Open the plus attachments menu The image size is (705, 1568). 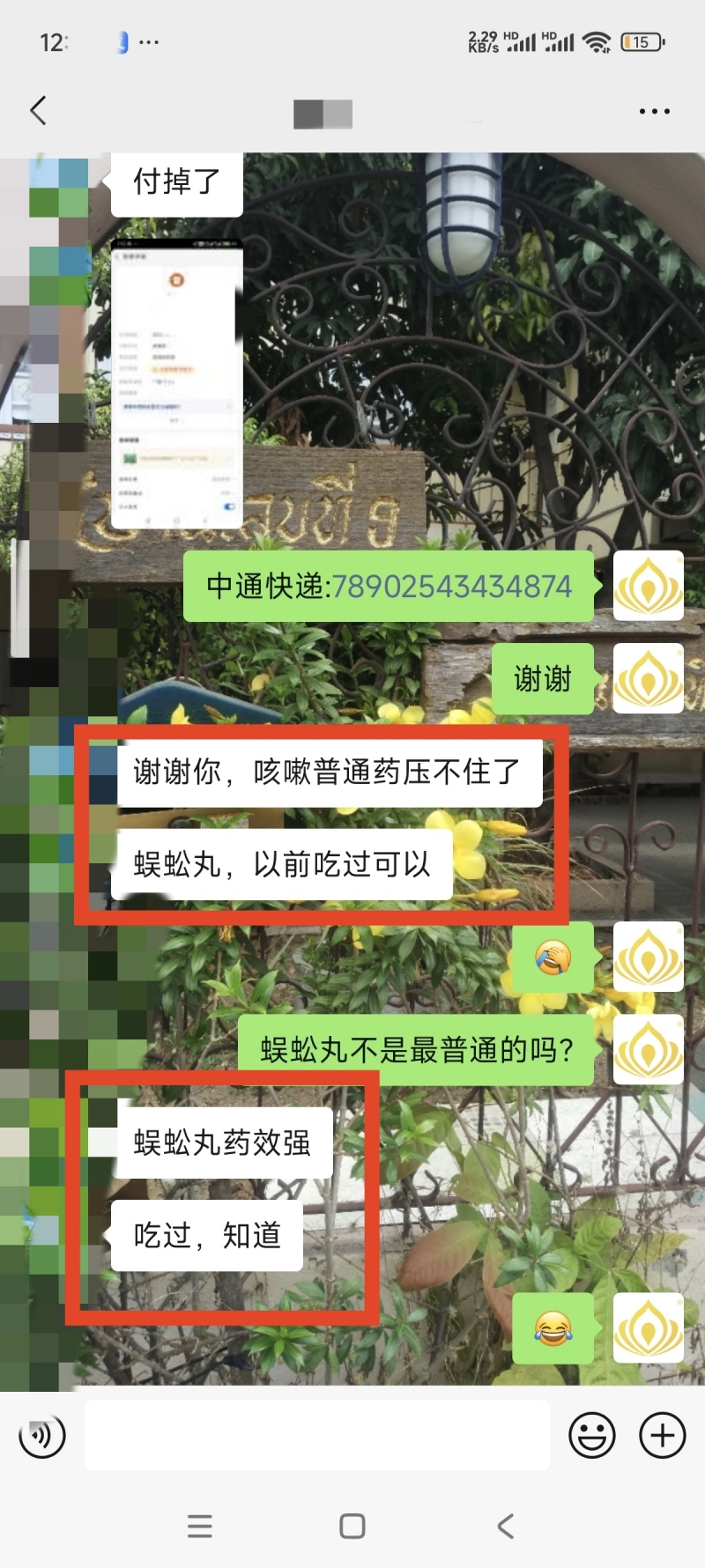pos(662,1436)
